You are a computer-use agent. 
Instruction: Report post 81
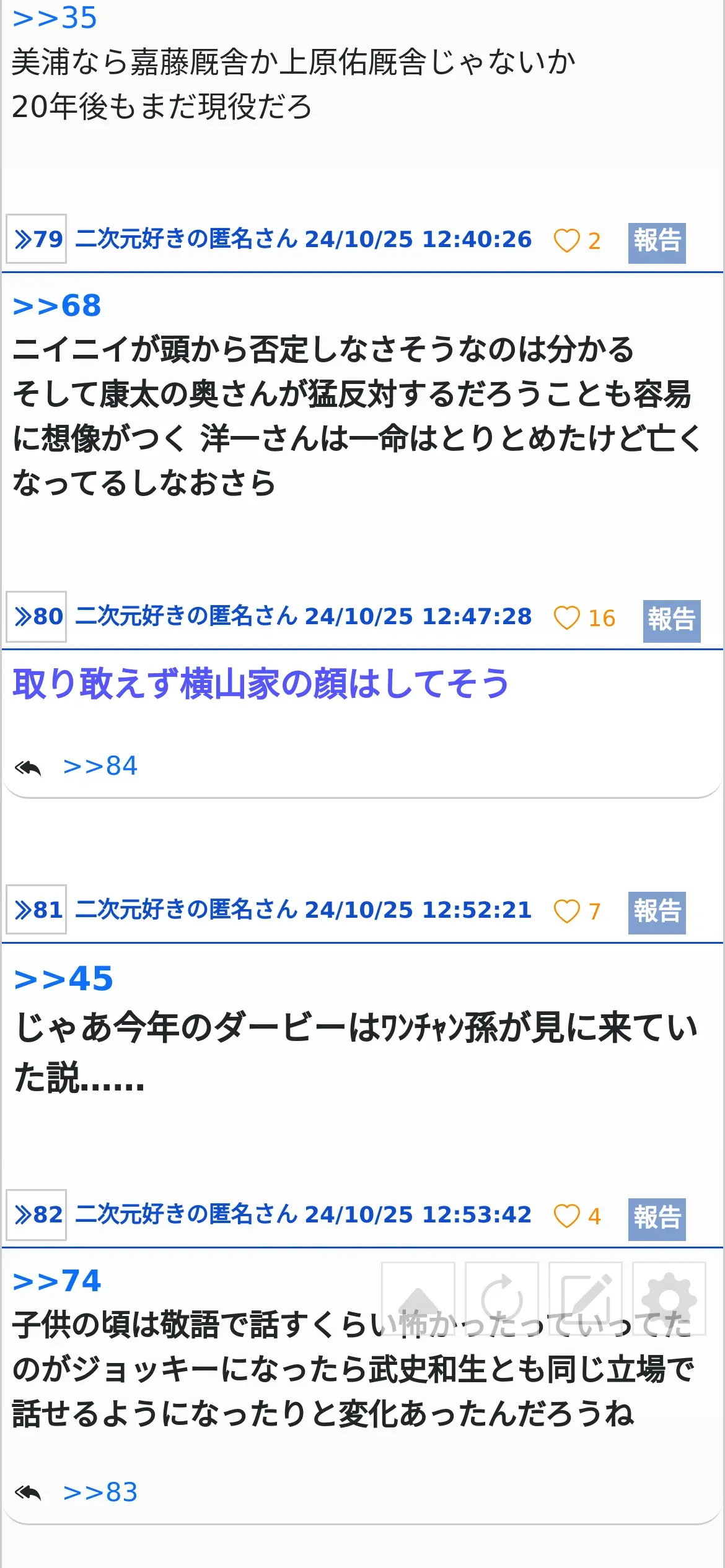coord(657,913)
